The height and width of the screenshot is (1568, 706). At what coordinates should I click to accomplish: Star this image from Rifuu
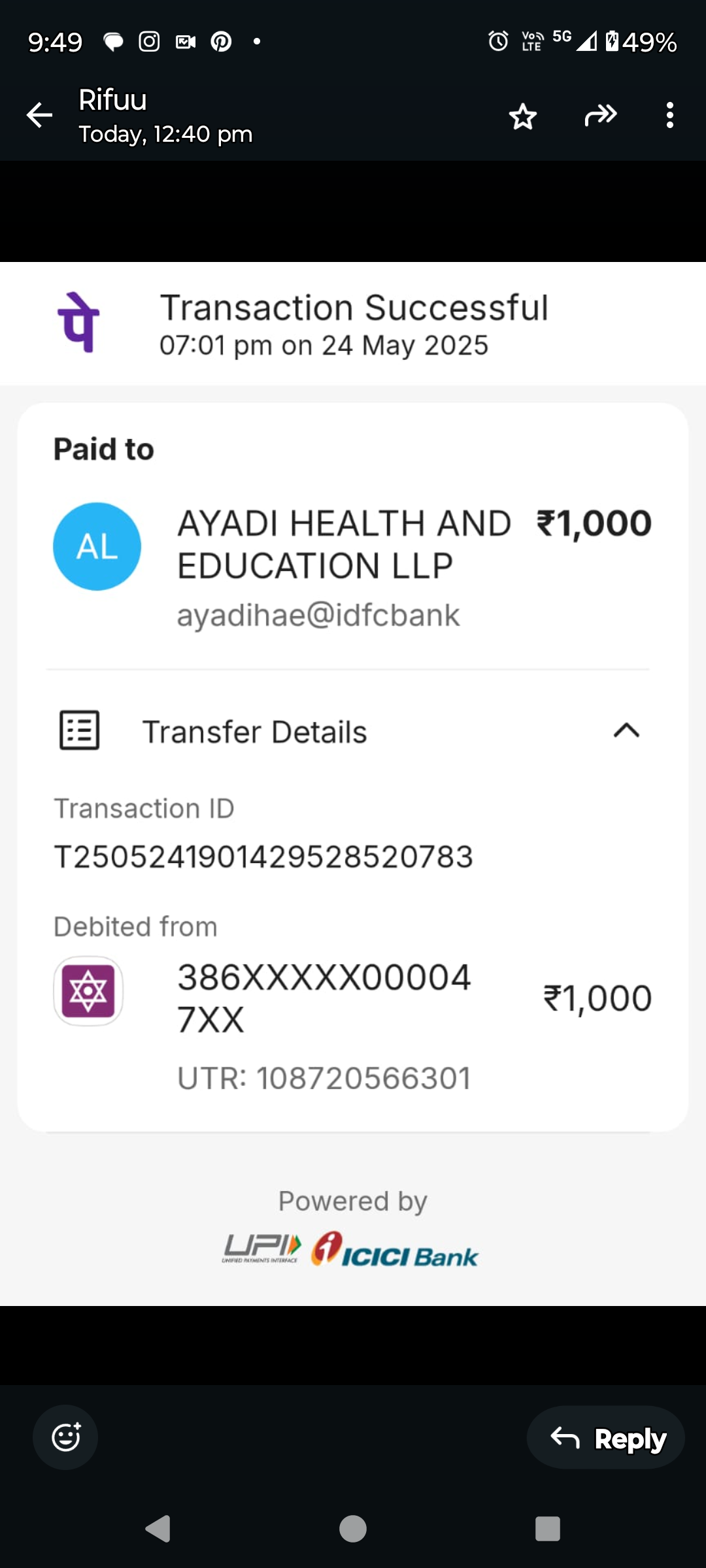pos(522,116)
